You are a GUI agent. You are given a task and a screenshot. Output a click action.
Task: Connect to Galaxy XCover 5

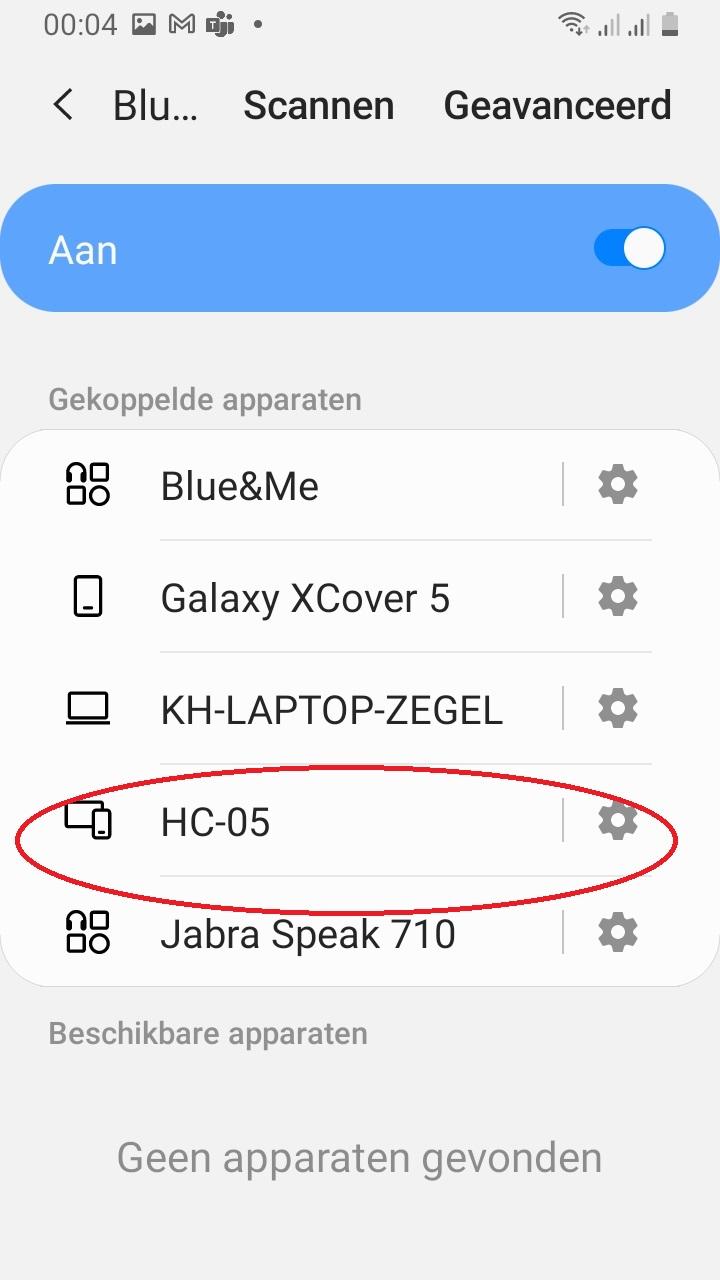coord(305,598)
